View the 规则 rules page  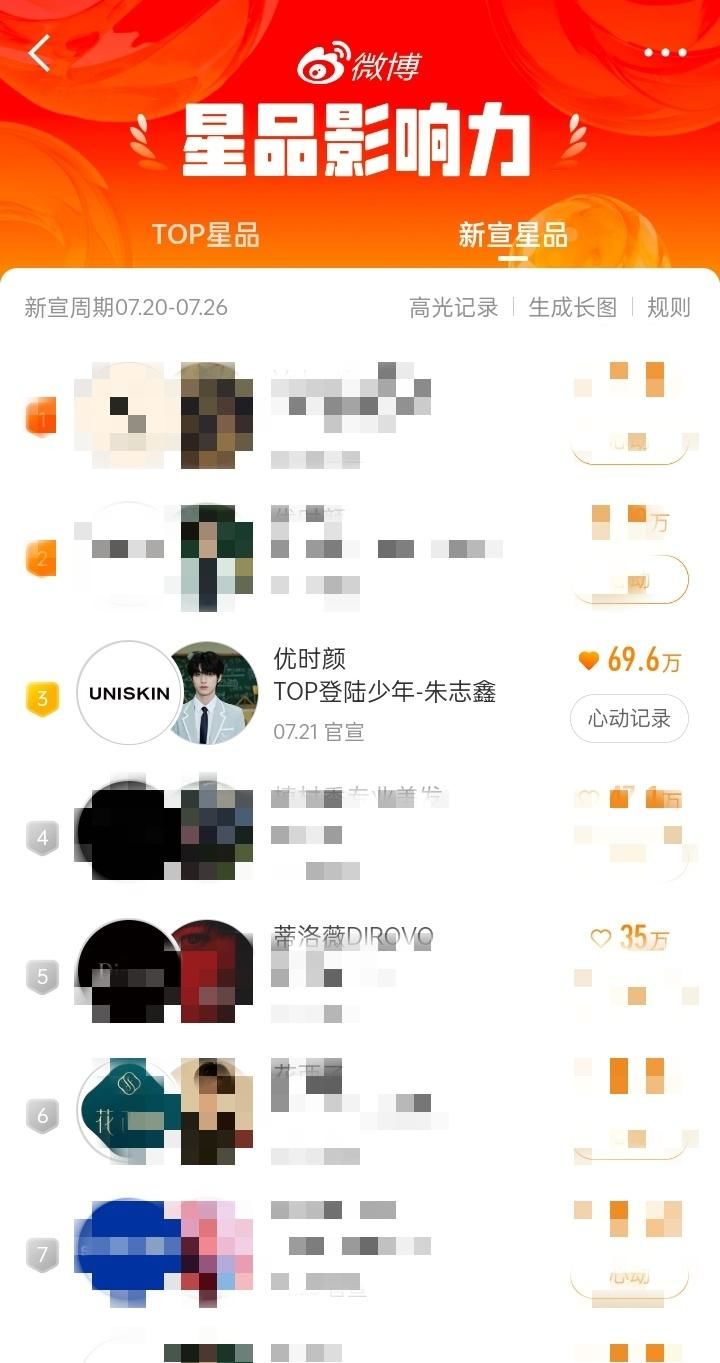click(668, 308)
